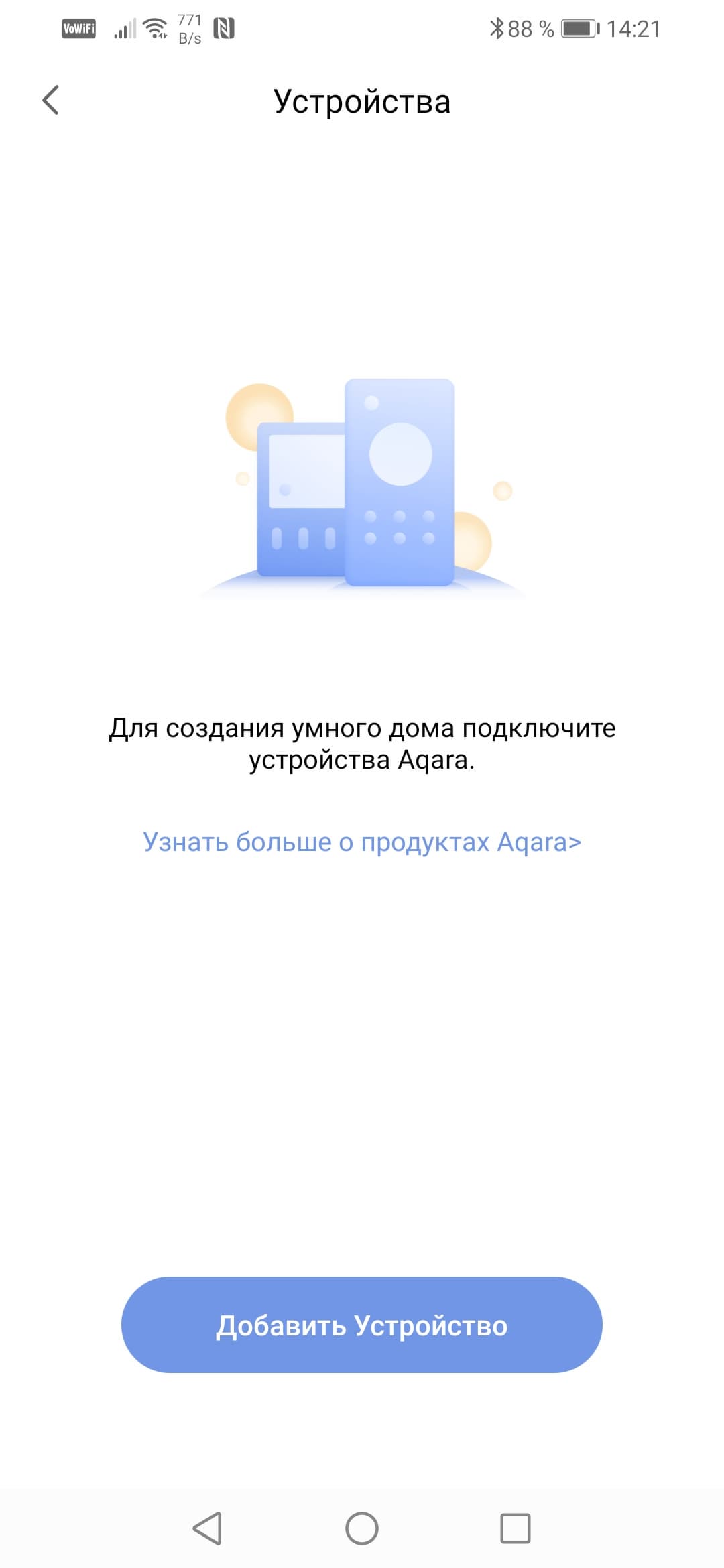Go to the system home screen
This screenshot has width=724, height=1568.
362,1528
